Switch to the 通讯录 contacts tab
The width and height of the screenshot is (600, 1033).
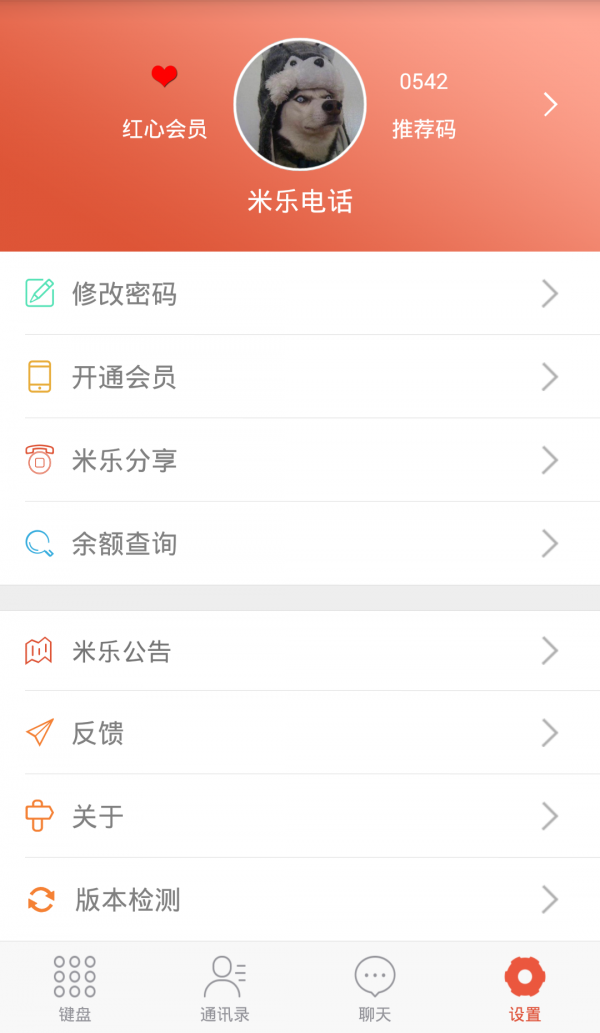click(x=225, y=987)
